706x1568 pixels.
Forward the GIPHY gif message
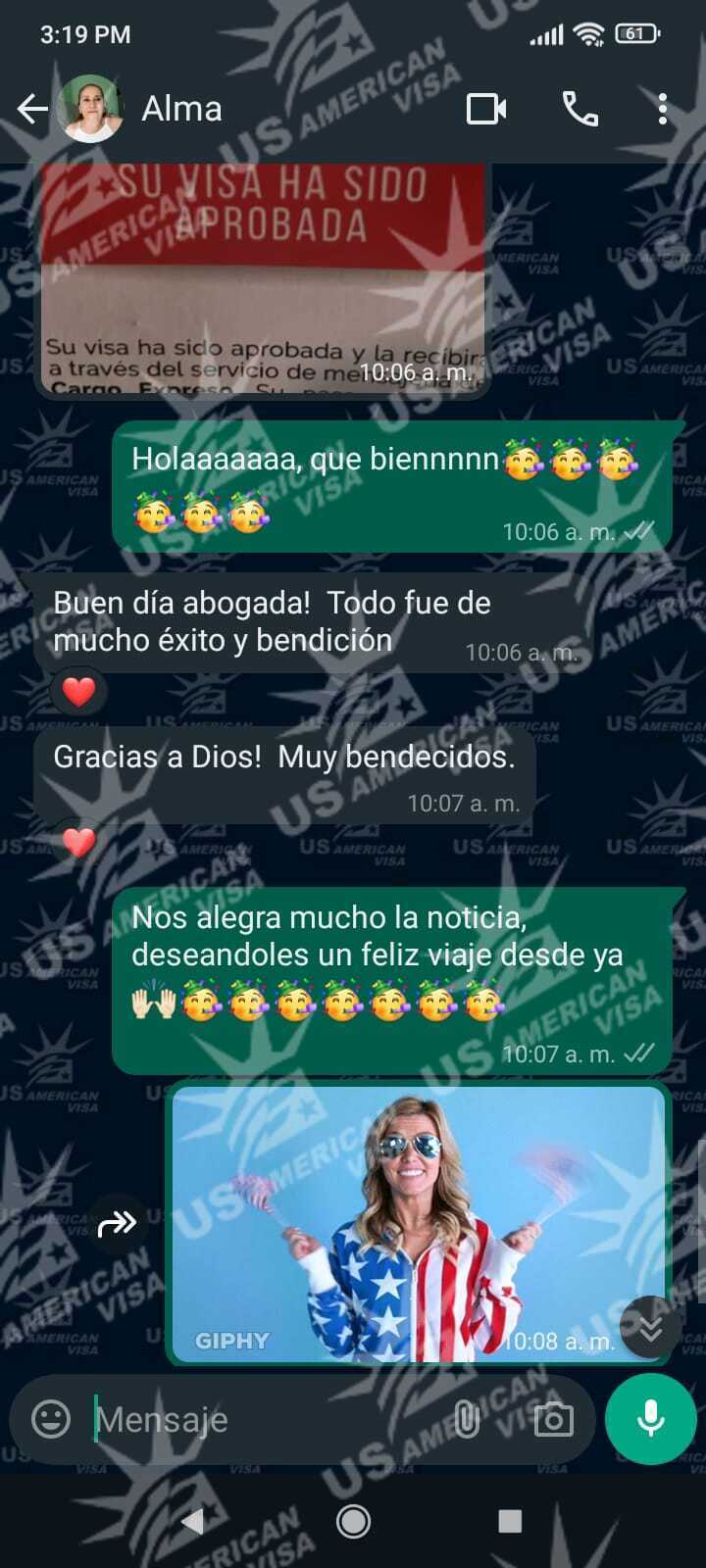117,1222
